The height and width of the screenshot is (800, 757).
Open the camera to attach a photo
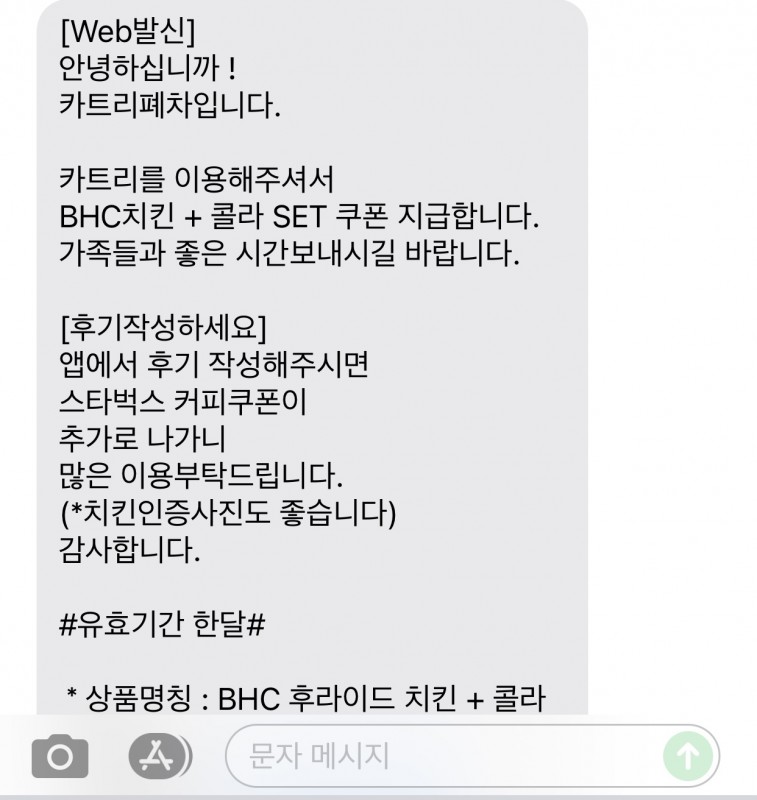pos(59,757)
